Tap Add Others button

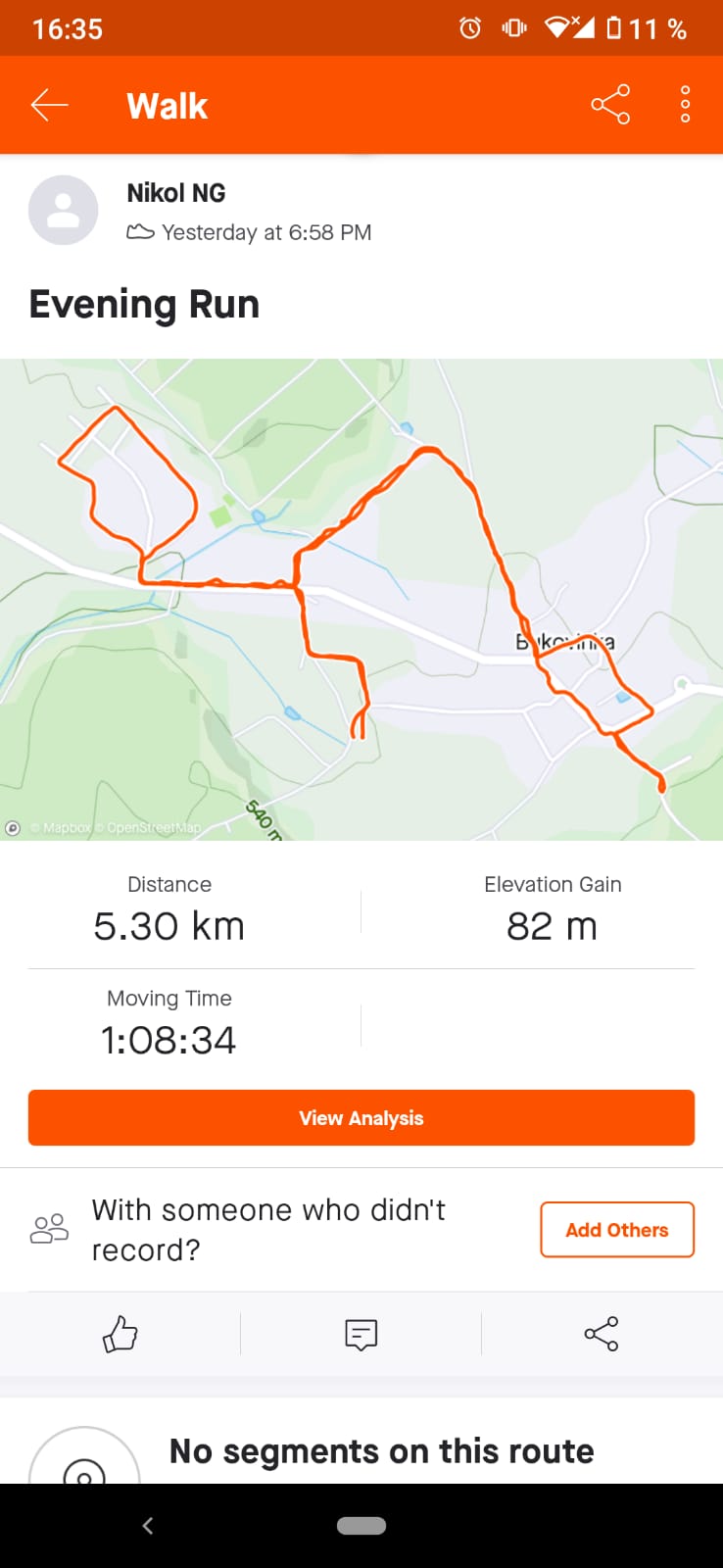[x=617, y=1229]
